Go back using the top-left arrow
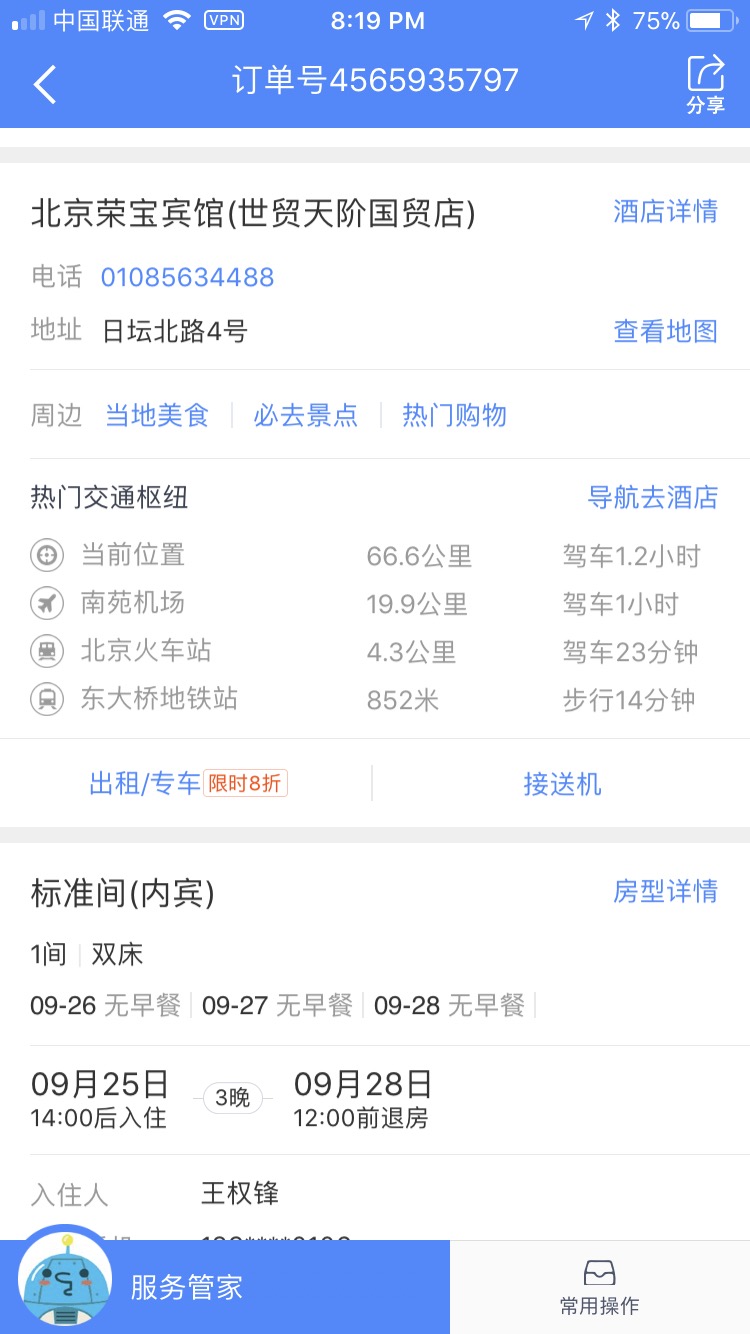This screenshot has height=1334, width=750. (45, 85)
